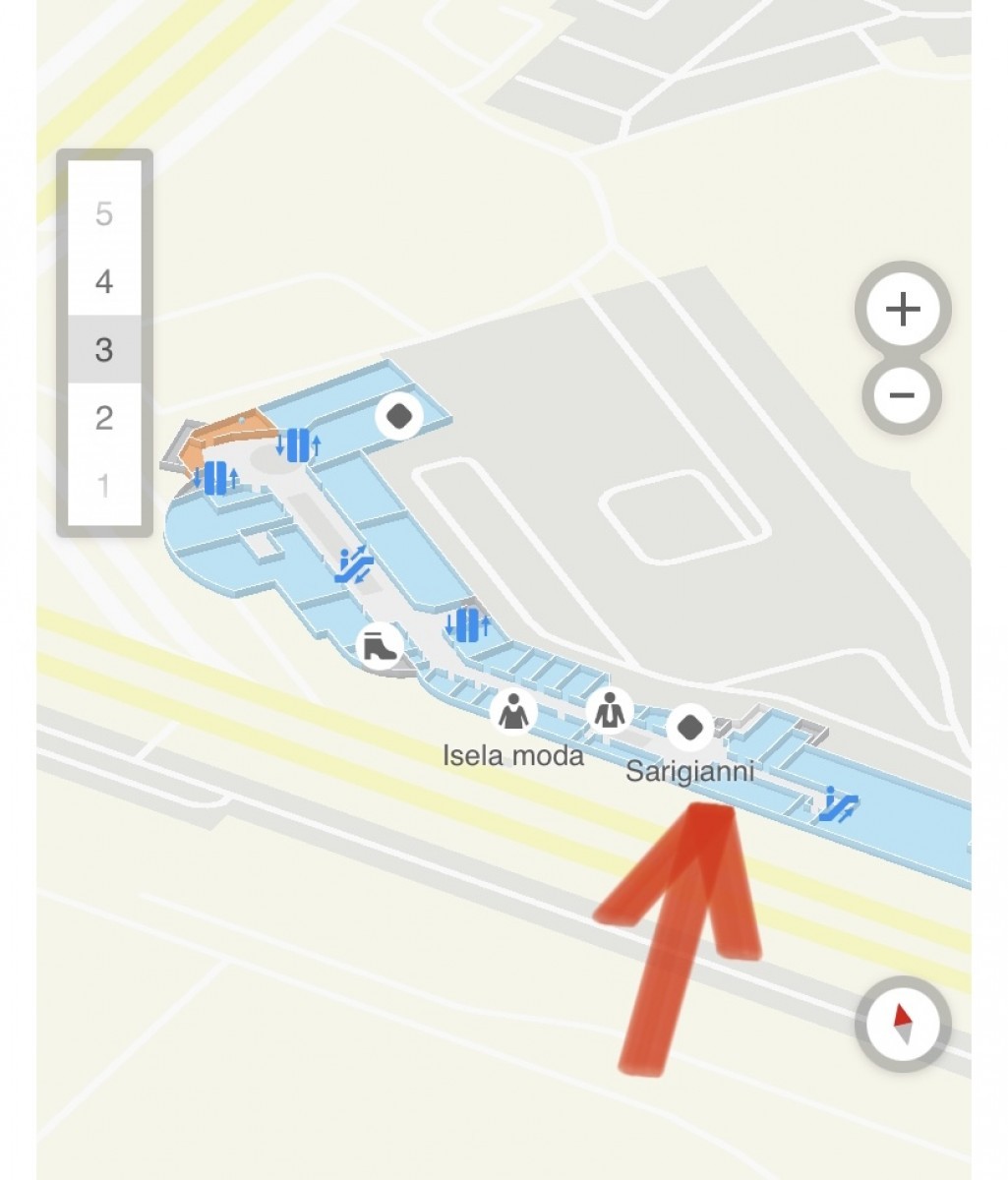1008x1180 pixels.
Task: Select floor 3 in level picker
Action: pyautogui.click(x=104, y=349)
